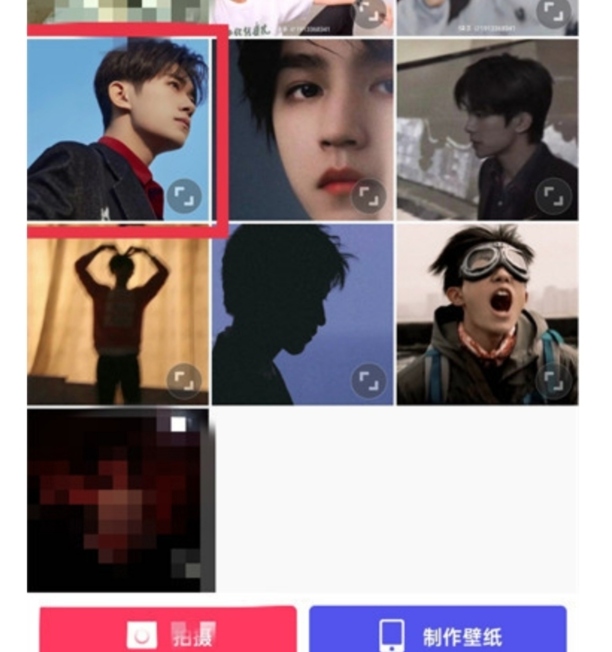Expand the purple background silhouette photo
This screenshot has width=612, height=652.
pyautogui.click(x=368, y=380)
